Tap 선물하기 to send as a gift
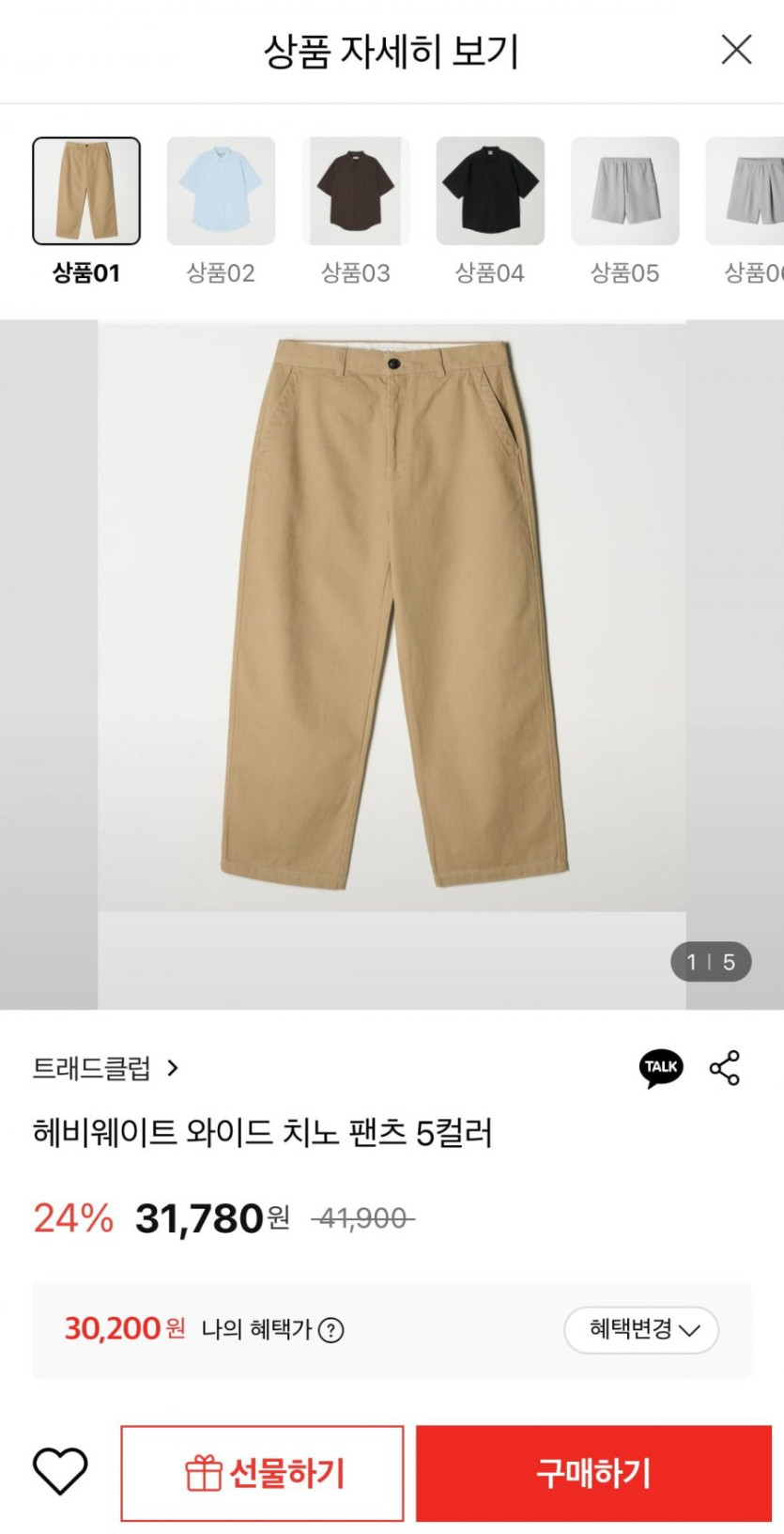784x1534 pixels. coord(262,1473)
